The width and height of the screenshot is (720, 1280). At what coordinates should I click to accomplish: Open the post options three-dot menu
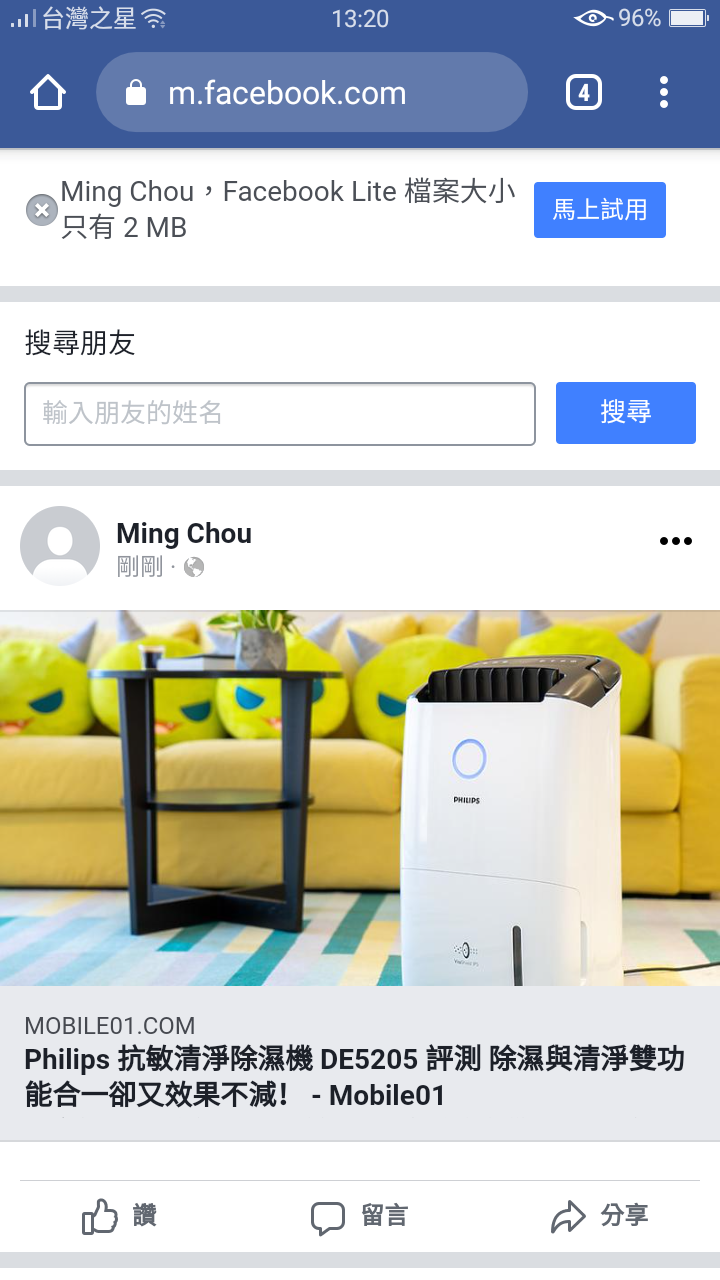pos(675,541)
